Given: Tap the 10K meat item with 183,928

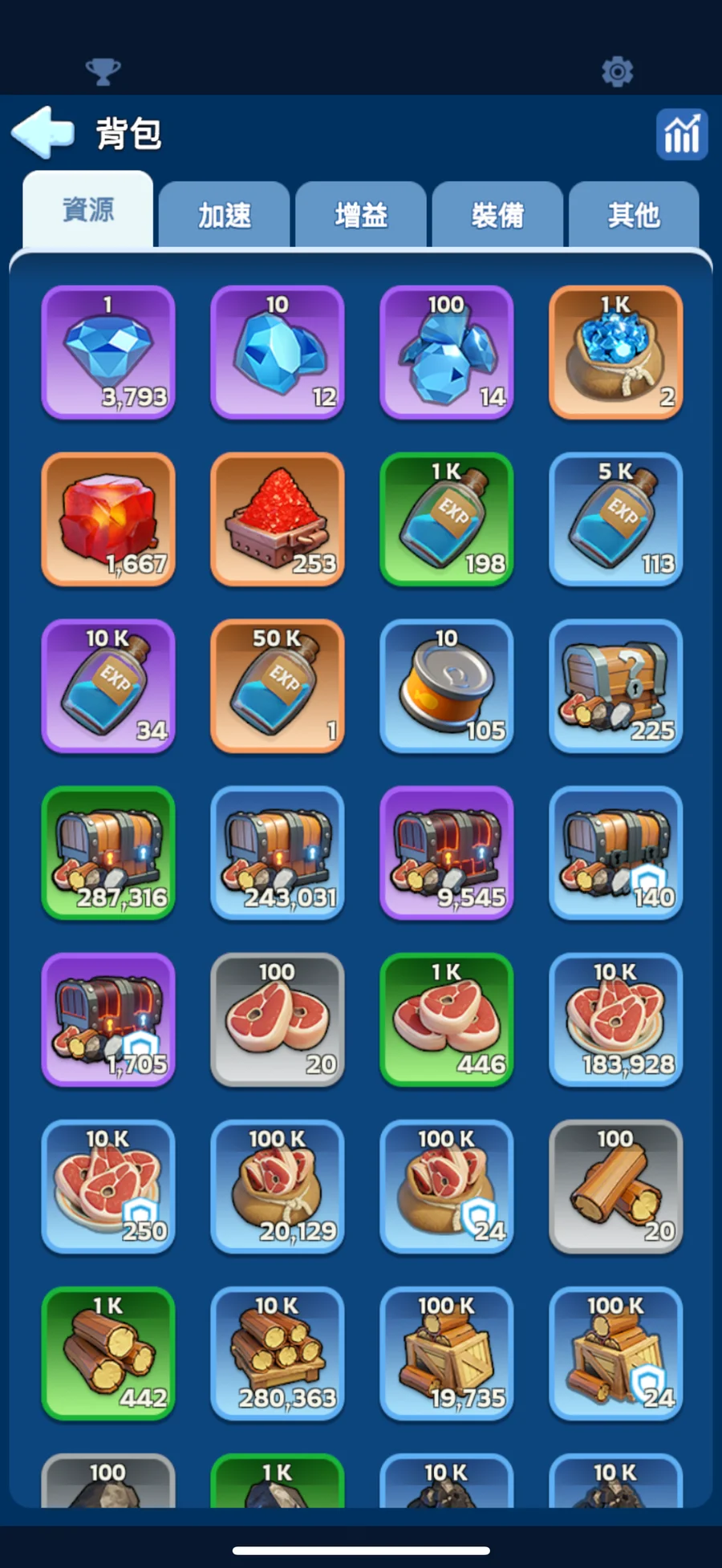Looking at the screenshot, I should 615,1019.
